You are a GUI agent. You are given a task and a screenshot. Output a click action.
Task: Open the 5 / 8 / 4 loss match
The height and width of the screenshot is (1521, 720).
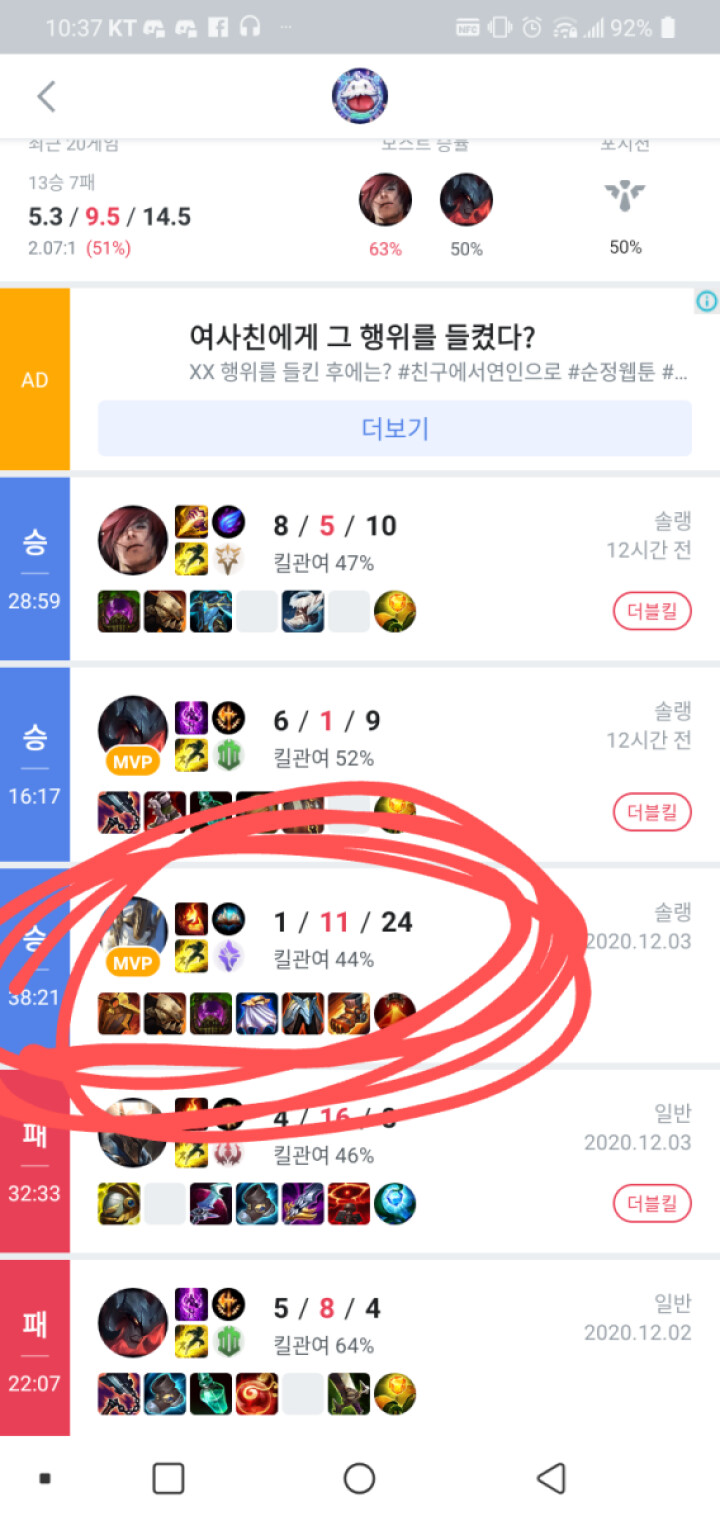(360, 1348)
